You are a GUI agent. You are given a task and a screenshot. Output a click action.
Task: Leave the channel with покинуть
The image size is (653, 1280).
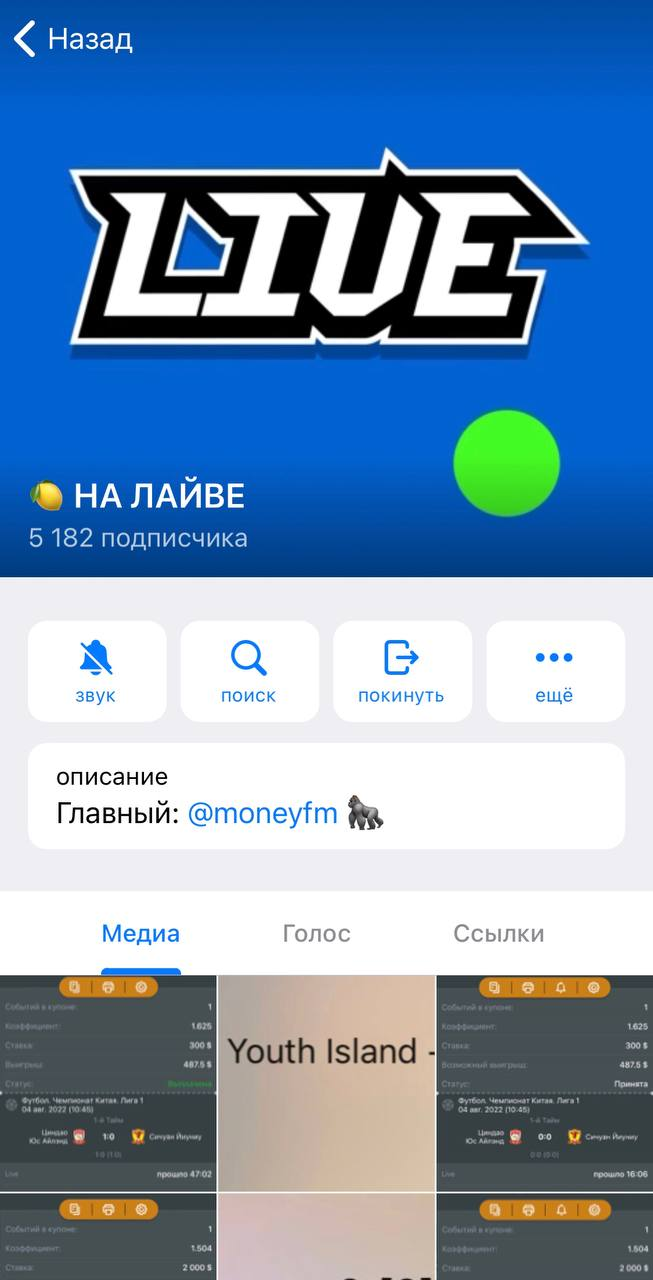401,671
